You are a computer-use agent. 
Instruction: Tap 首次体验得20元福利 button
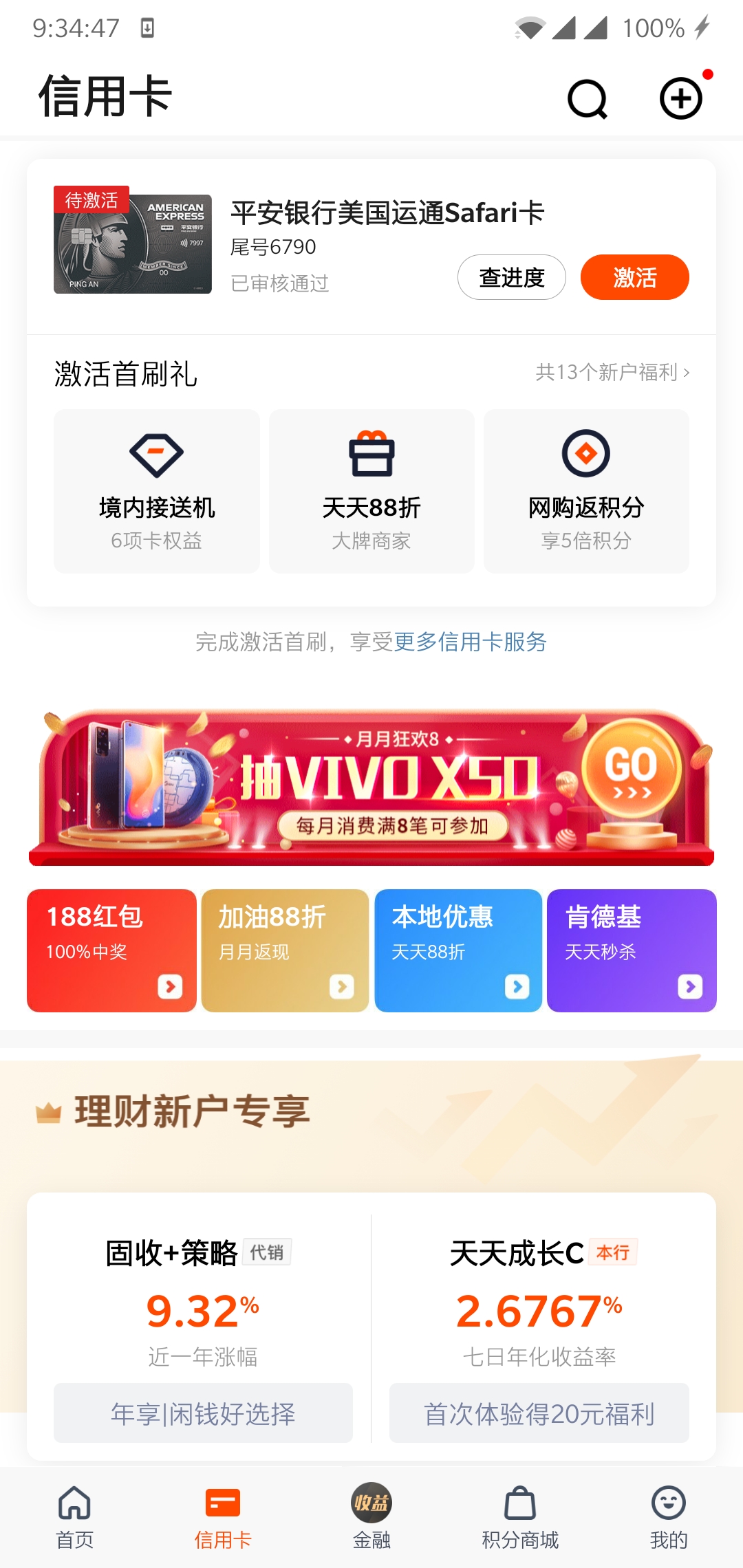pyautogui.click(x=539, y=1413)
